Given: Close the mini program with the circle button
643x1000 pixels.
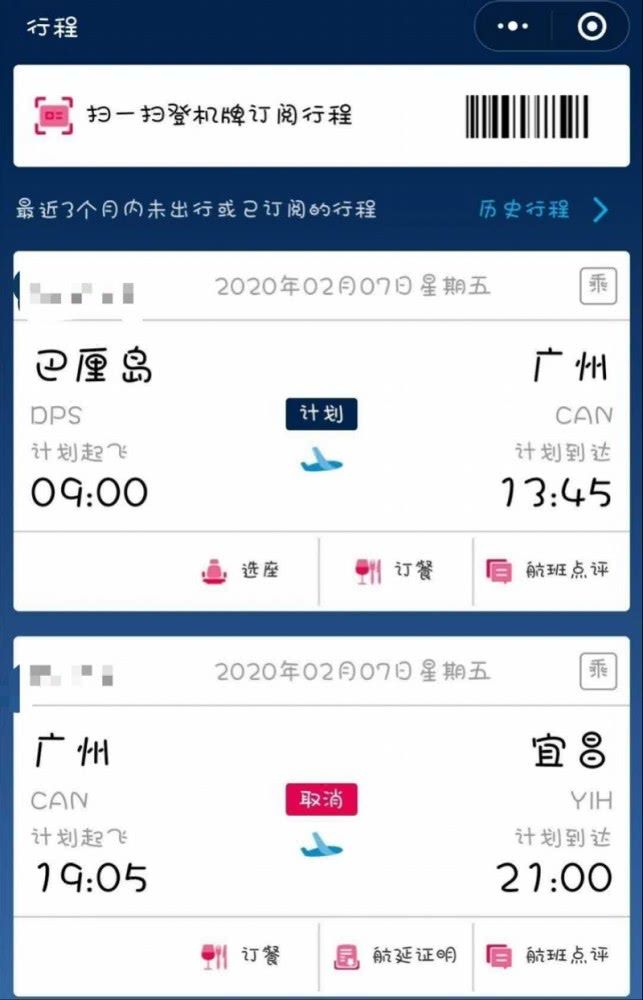Looking at the screenshot, I should click(x=592, y=27).
